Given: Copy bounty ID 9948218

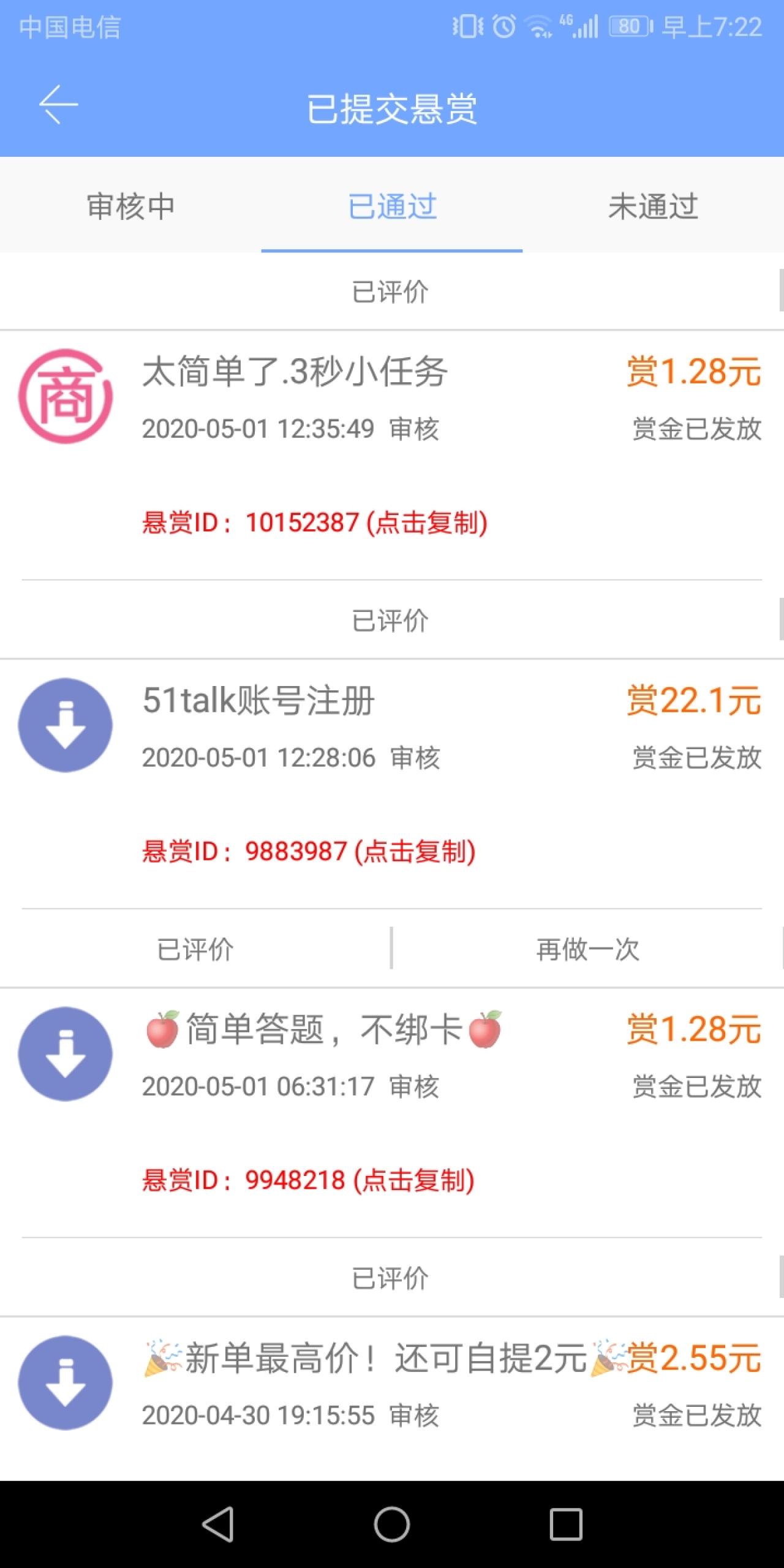Looking at the screenshot, I should point(308,1180).
